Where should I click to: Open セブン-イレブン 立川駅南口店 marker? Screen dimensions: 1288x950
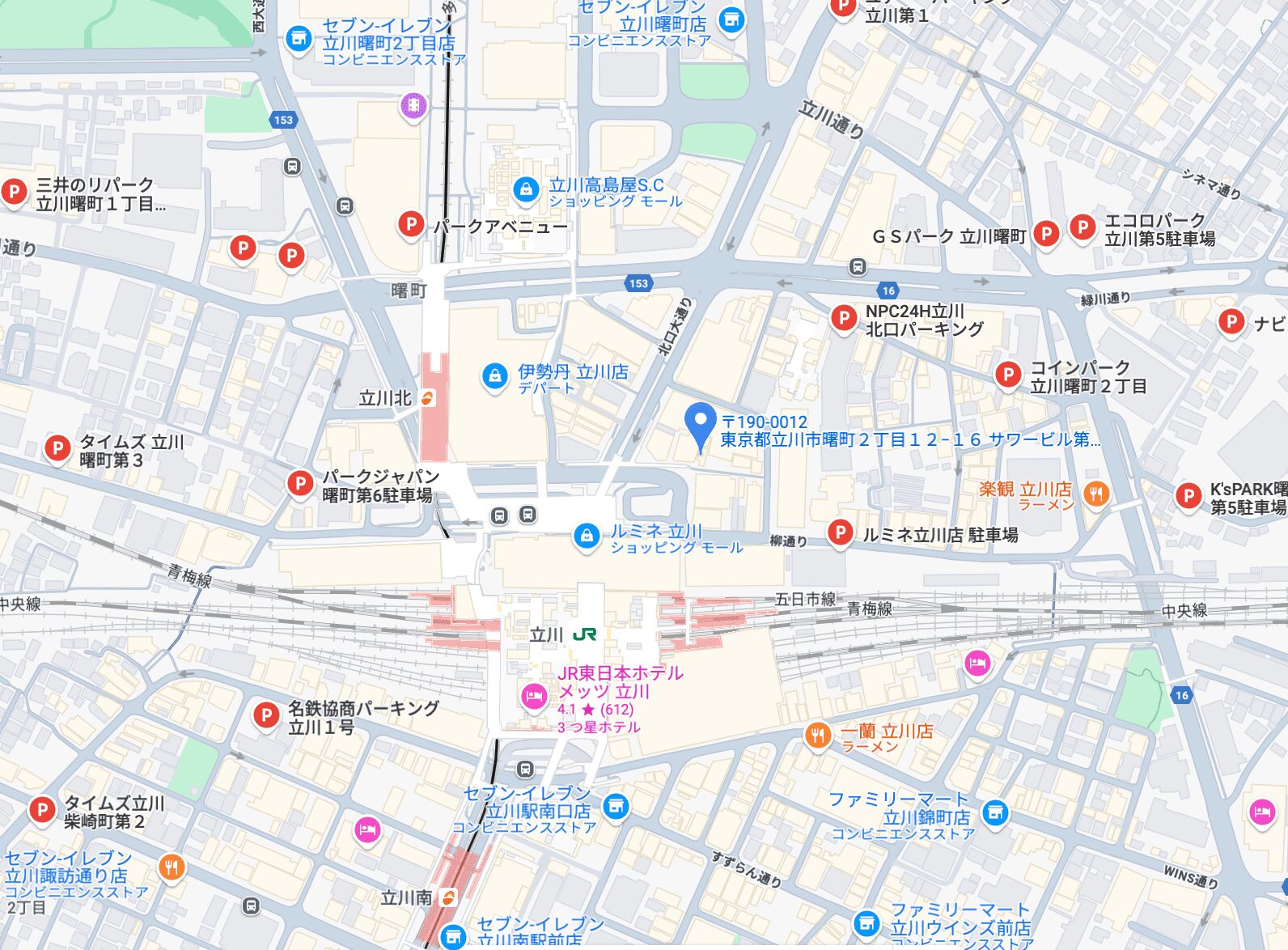pos(616,805)
